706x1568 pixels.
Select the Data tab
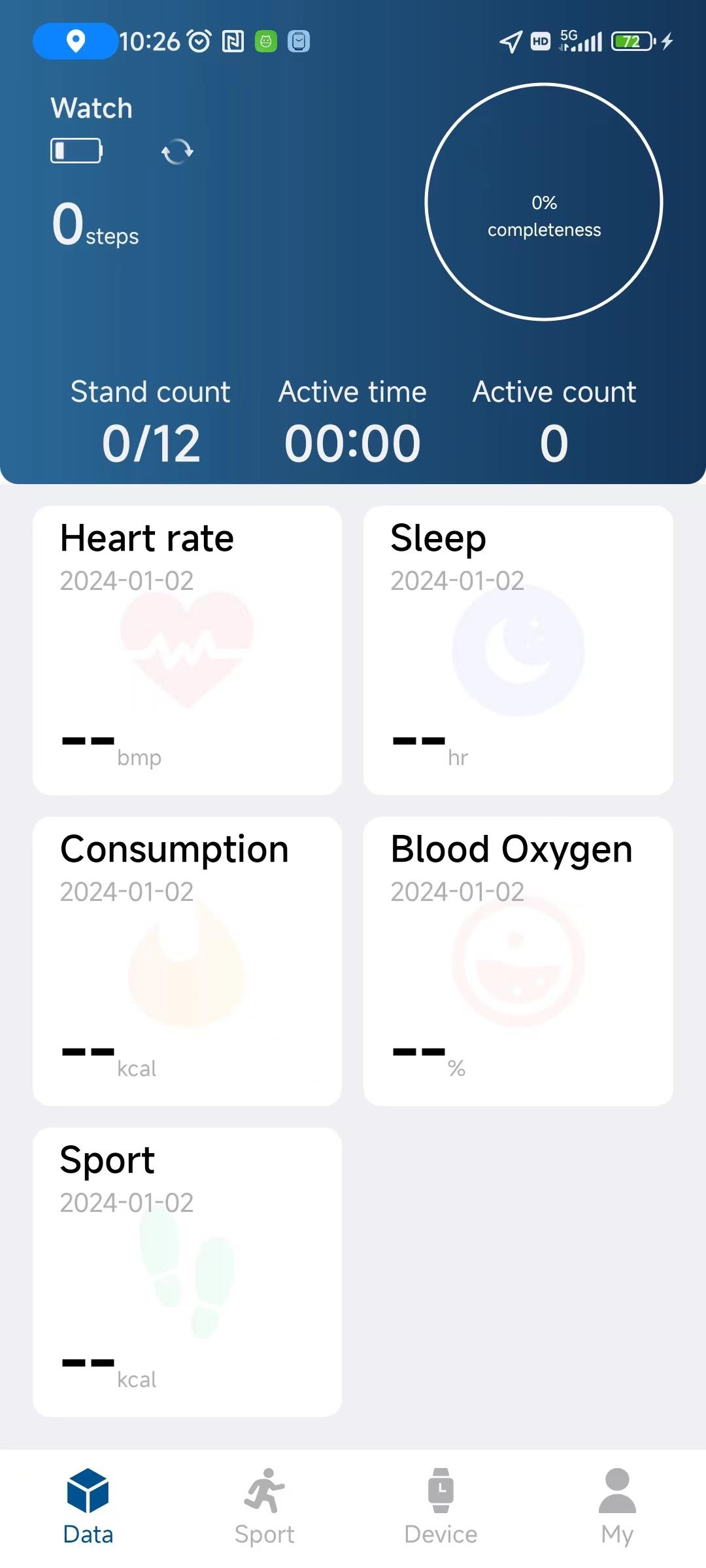click(88, 1507)
